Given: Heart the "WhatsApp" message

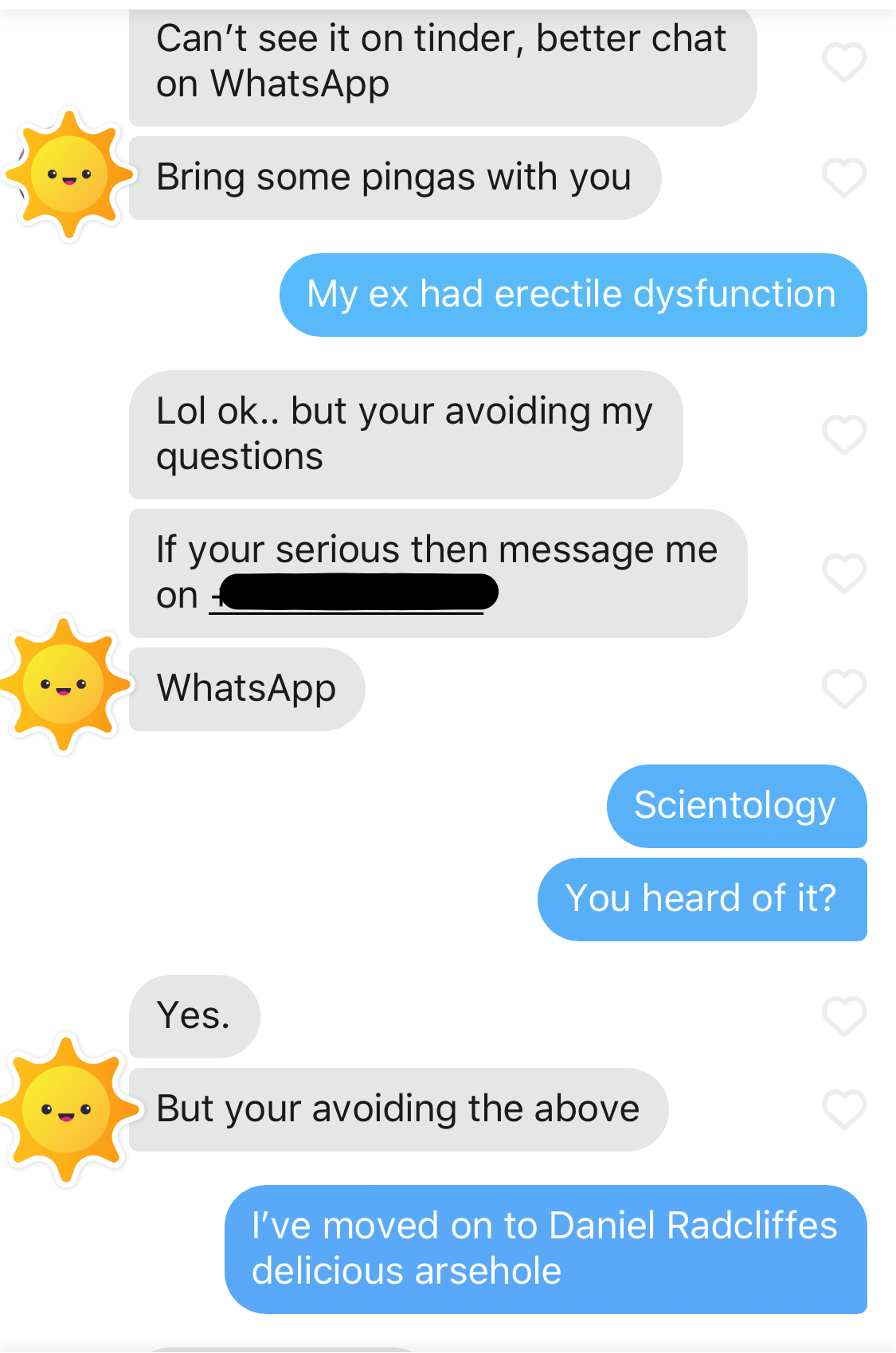Looking at the screenshot, I should click(x=843, y=689).
